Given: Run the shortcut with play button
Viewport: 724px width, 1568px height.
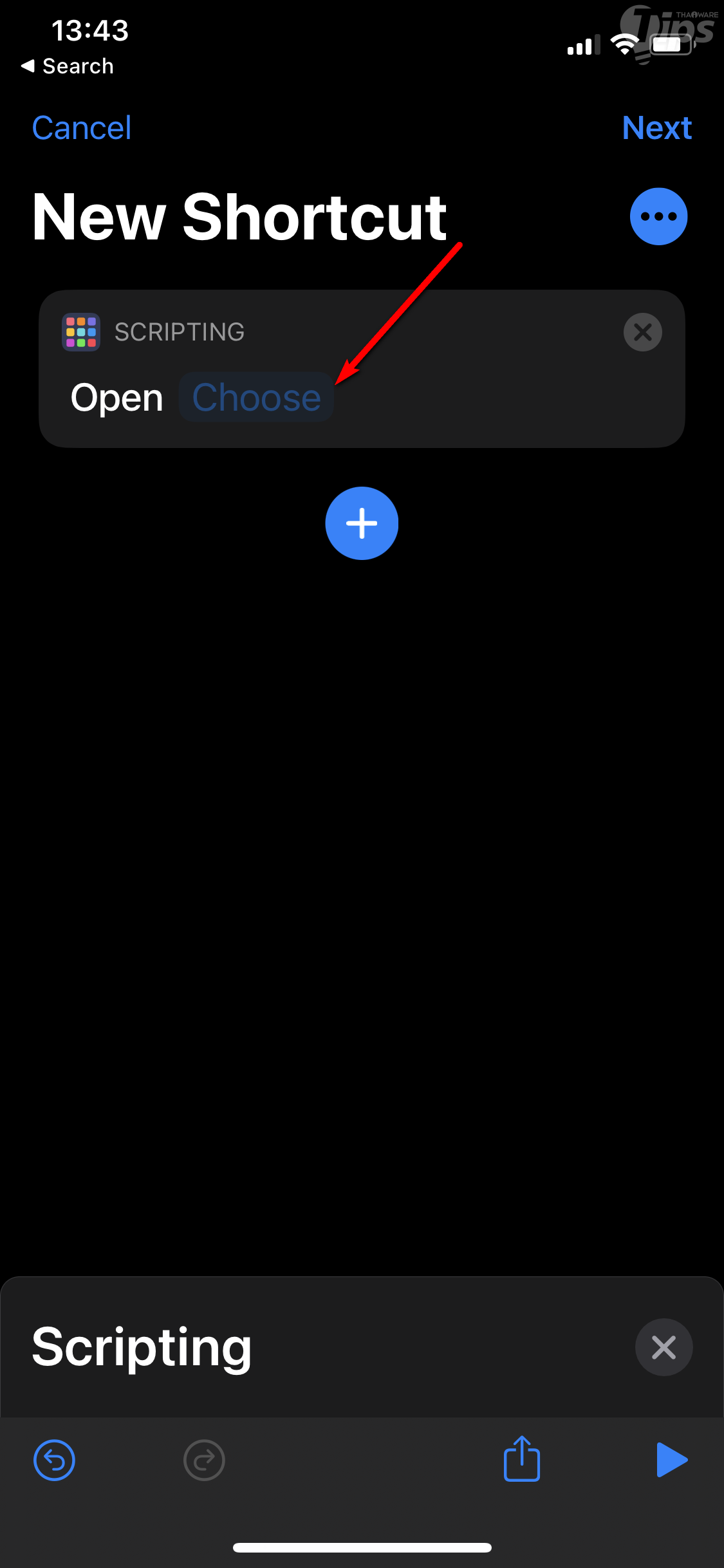Looking at the screenshot, I should [672, 1459].
